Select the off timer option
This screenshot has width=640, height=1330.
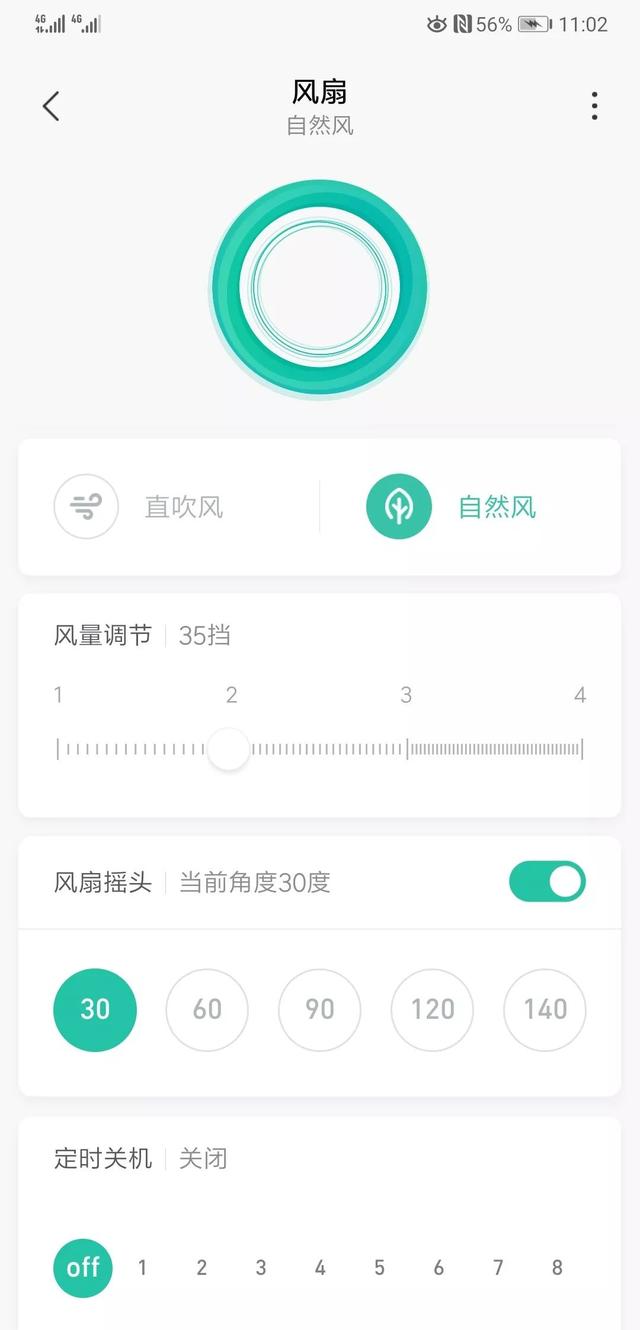[83, 1268]
